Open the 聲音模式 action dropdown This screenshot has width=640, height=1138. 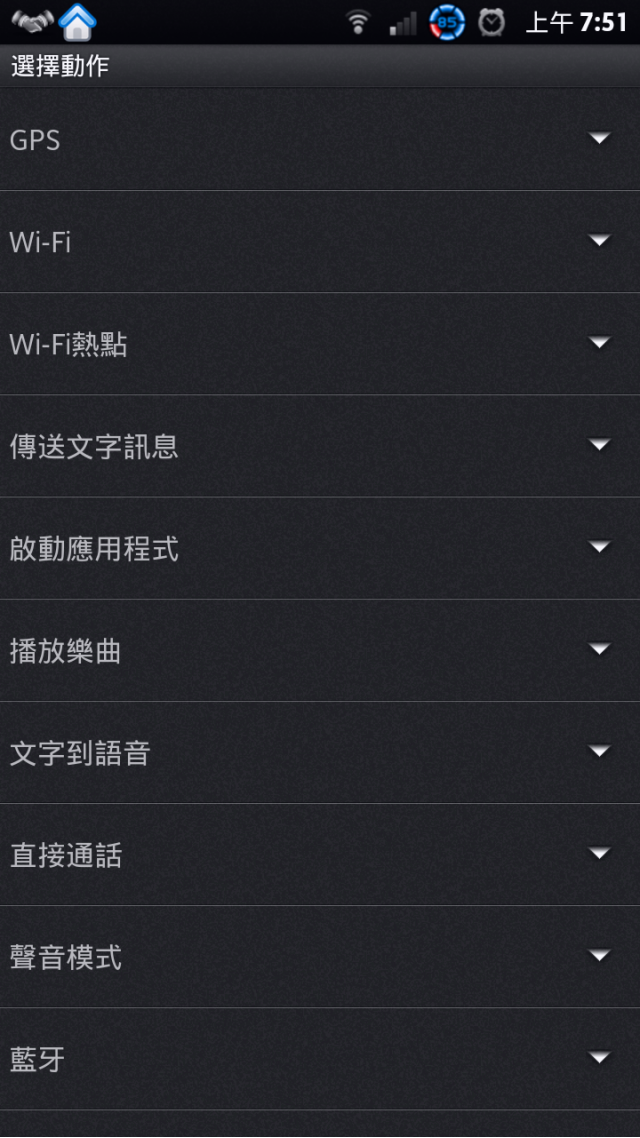pyautogui.click(x=599, y=956)
